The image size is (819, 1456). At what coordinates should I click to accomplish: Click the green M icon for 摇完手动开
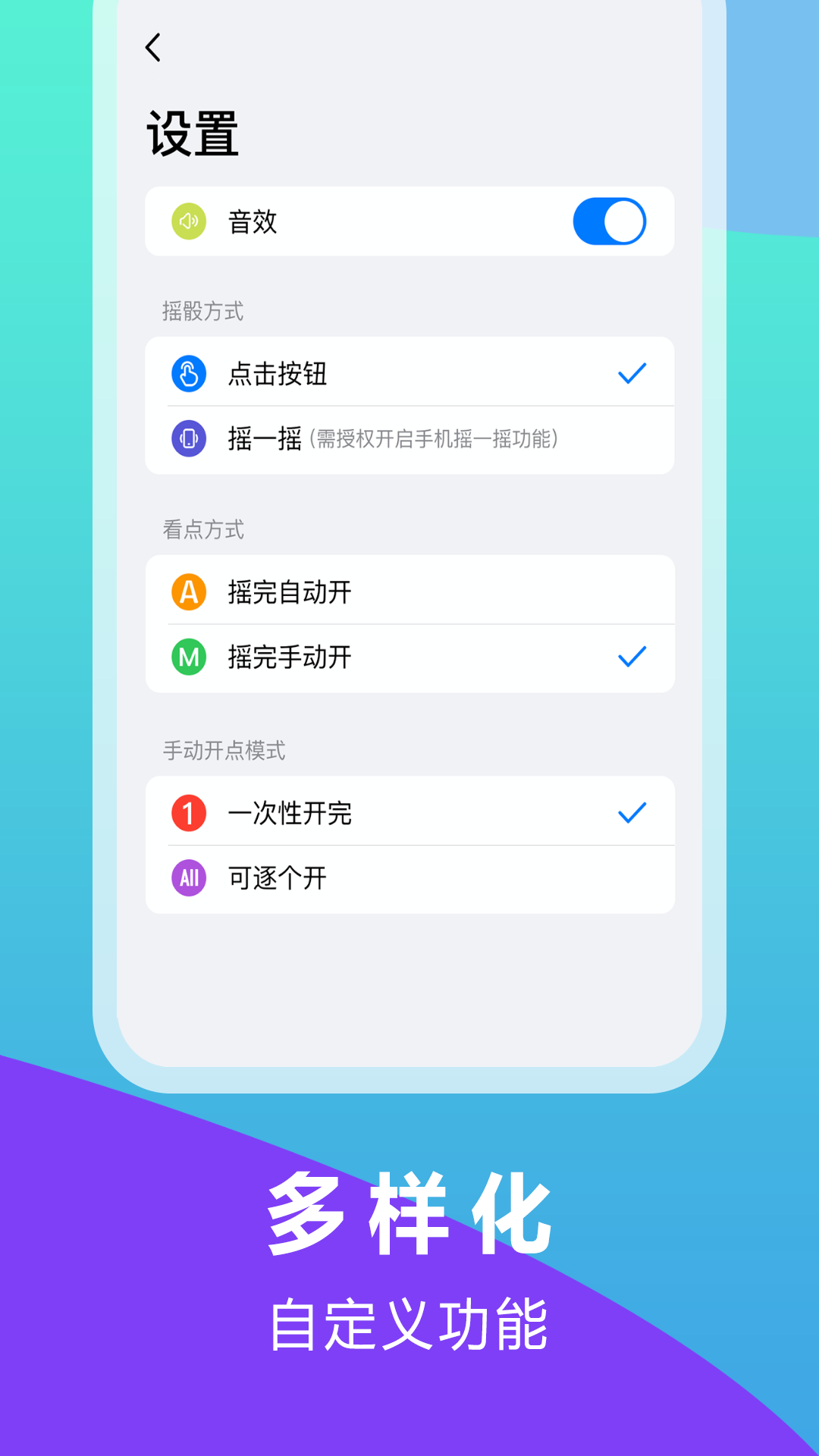pyautogui.click(x=189, y=658)
